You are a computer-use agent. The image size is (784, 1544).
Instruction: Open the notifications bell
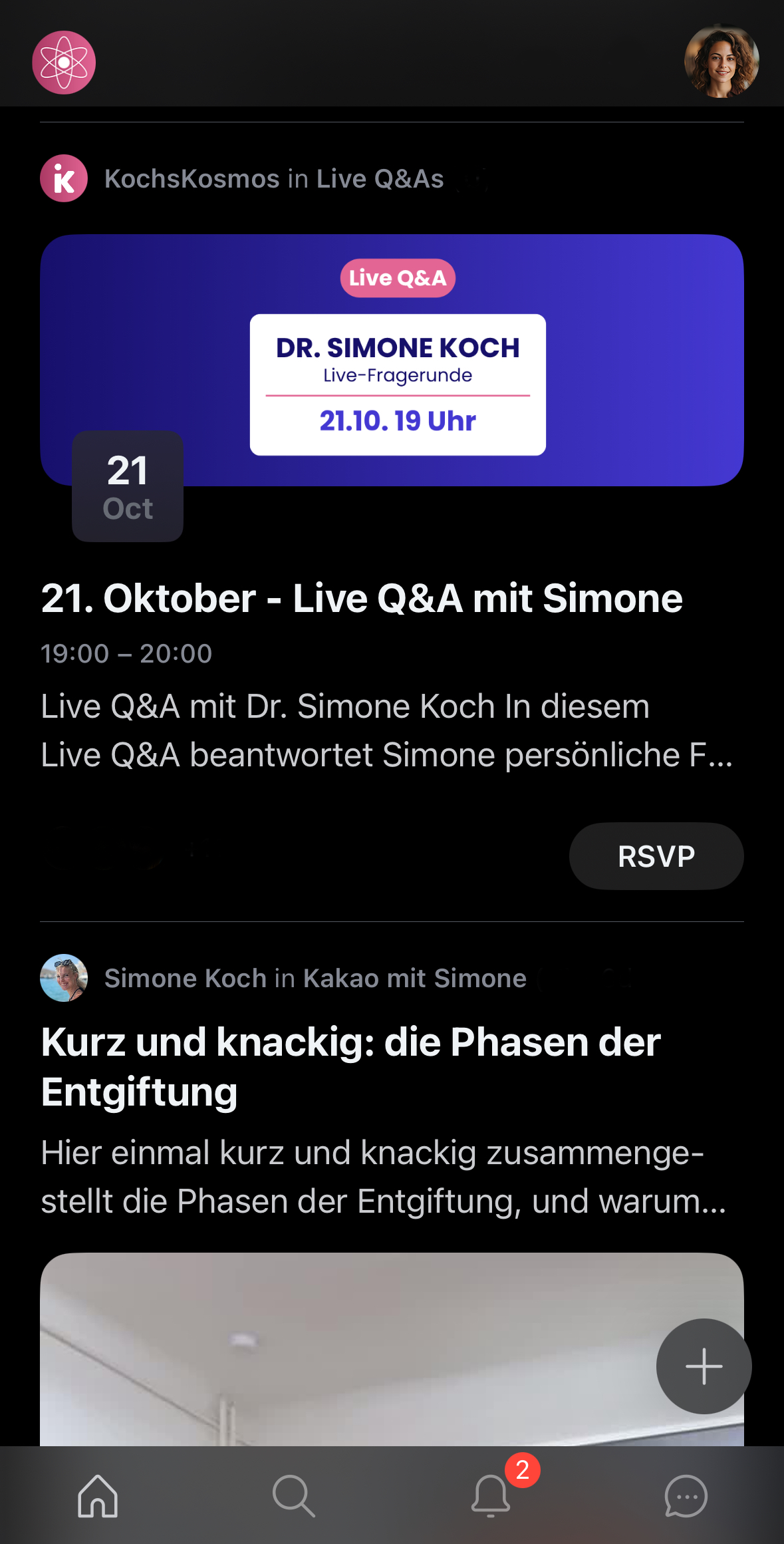coord(491,1496)
